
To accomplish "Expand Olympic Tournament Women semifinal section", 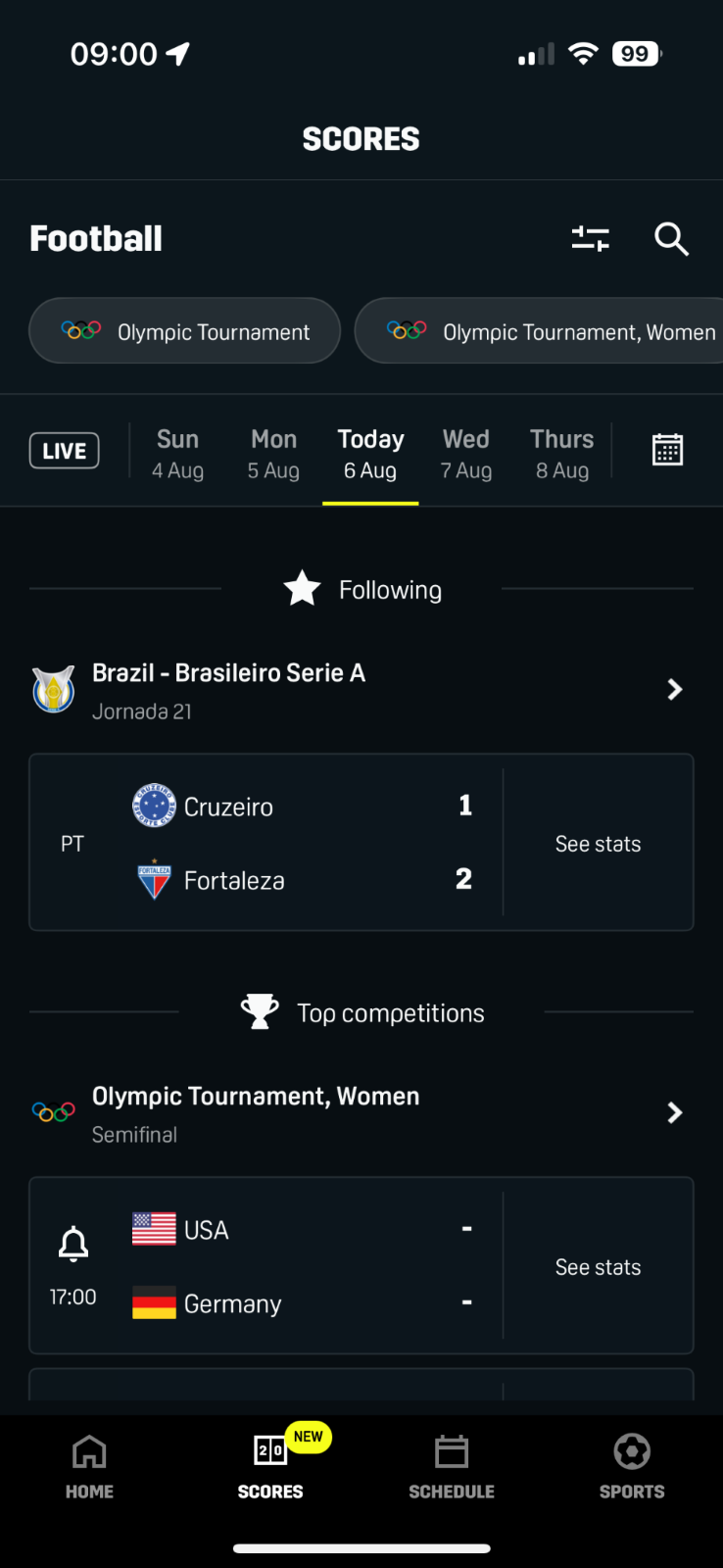I will [674, 1112].
